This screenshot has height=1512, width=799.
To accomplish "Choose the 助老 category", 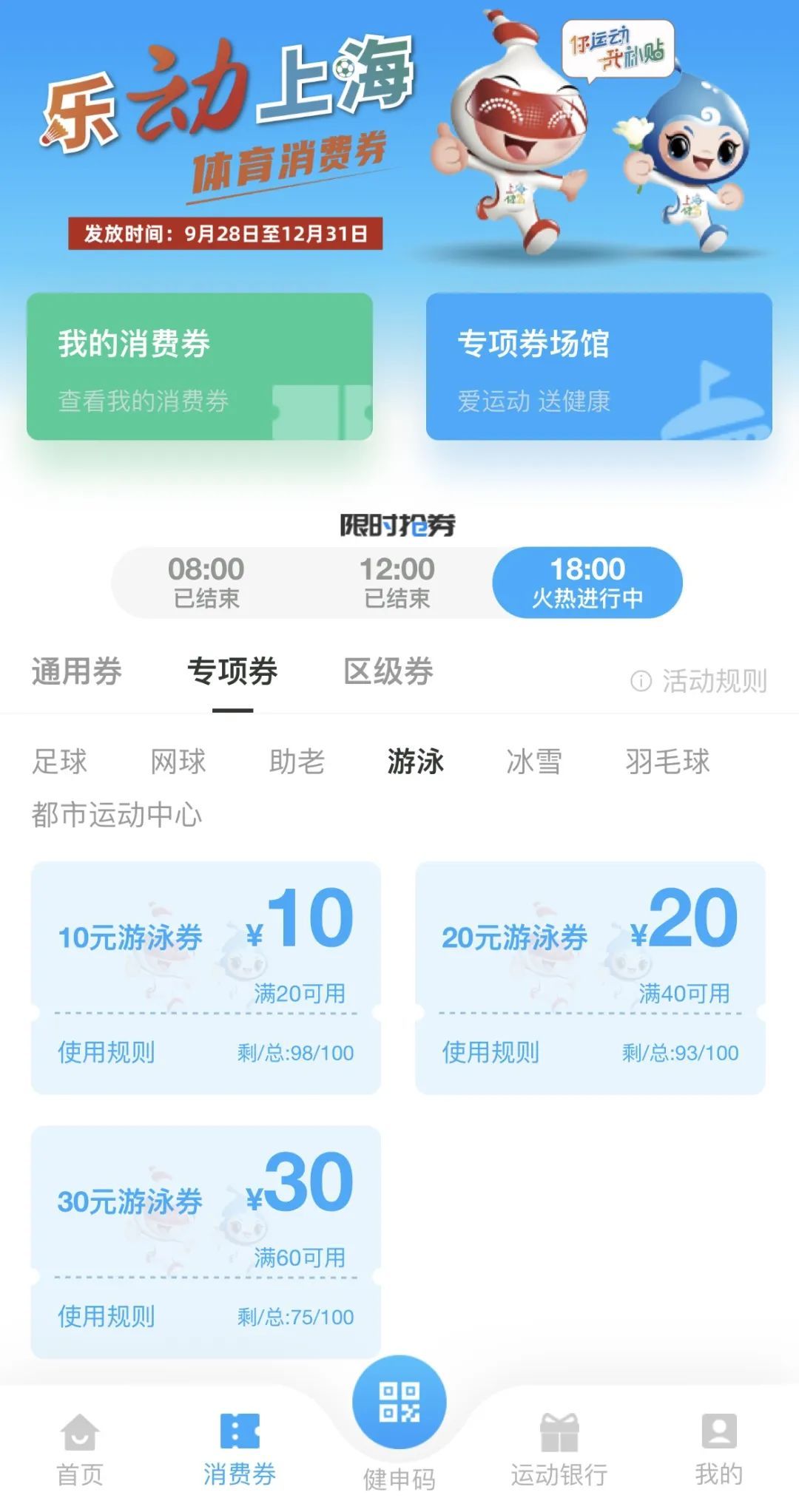I will tap(297, 762).
